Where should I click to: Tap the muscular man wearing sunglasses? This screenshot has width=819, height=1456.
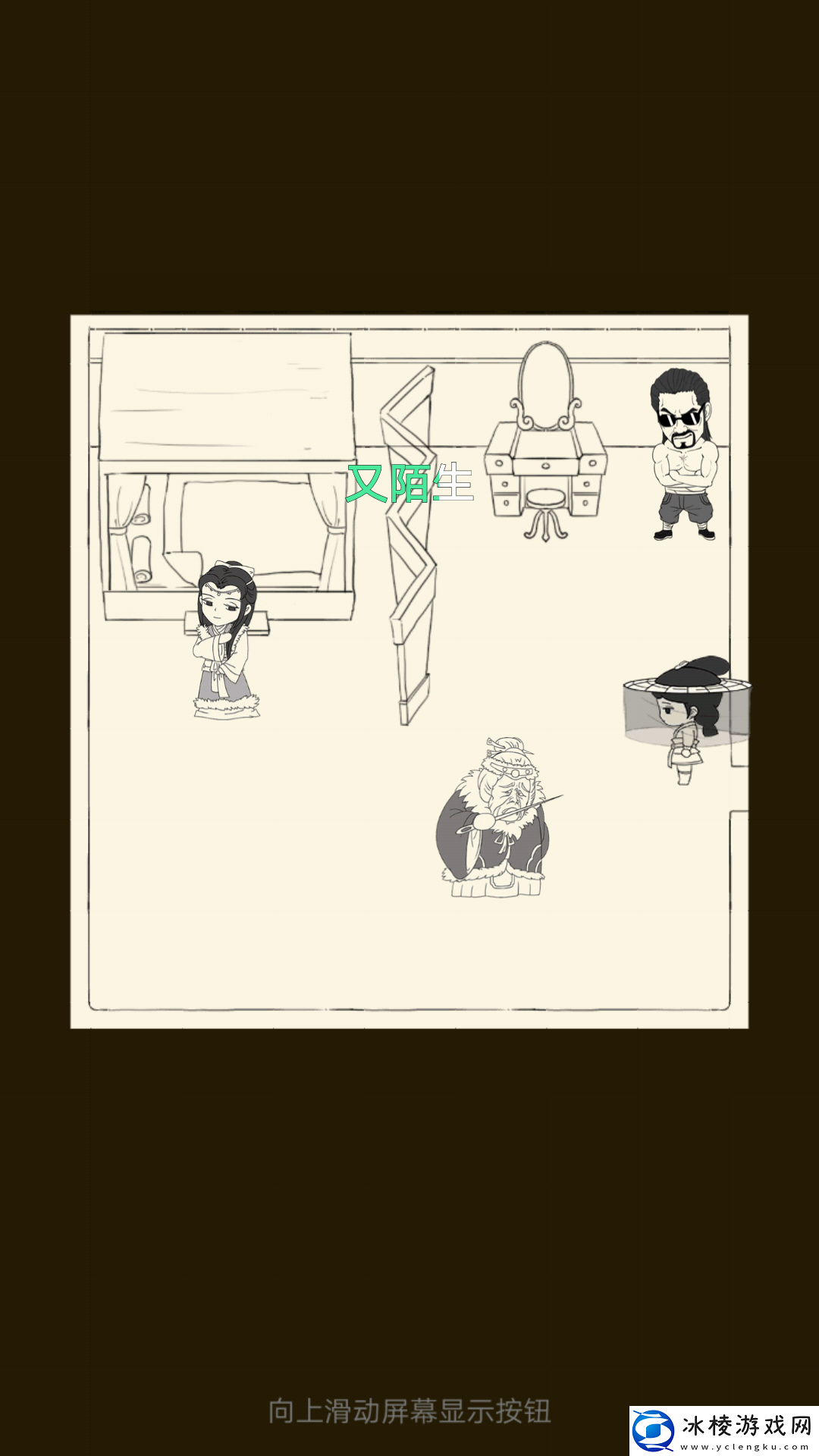[684, 455]
